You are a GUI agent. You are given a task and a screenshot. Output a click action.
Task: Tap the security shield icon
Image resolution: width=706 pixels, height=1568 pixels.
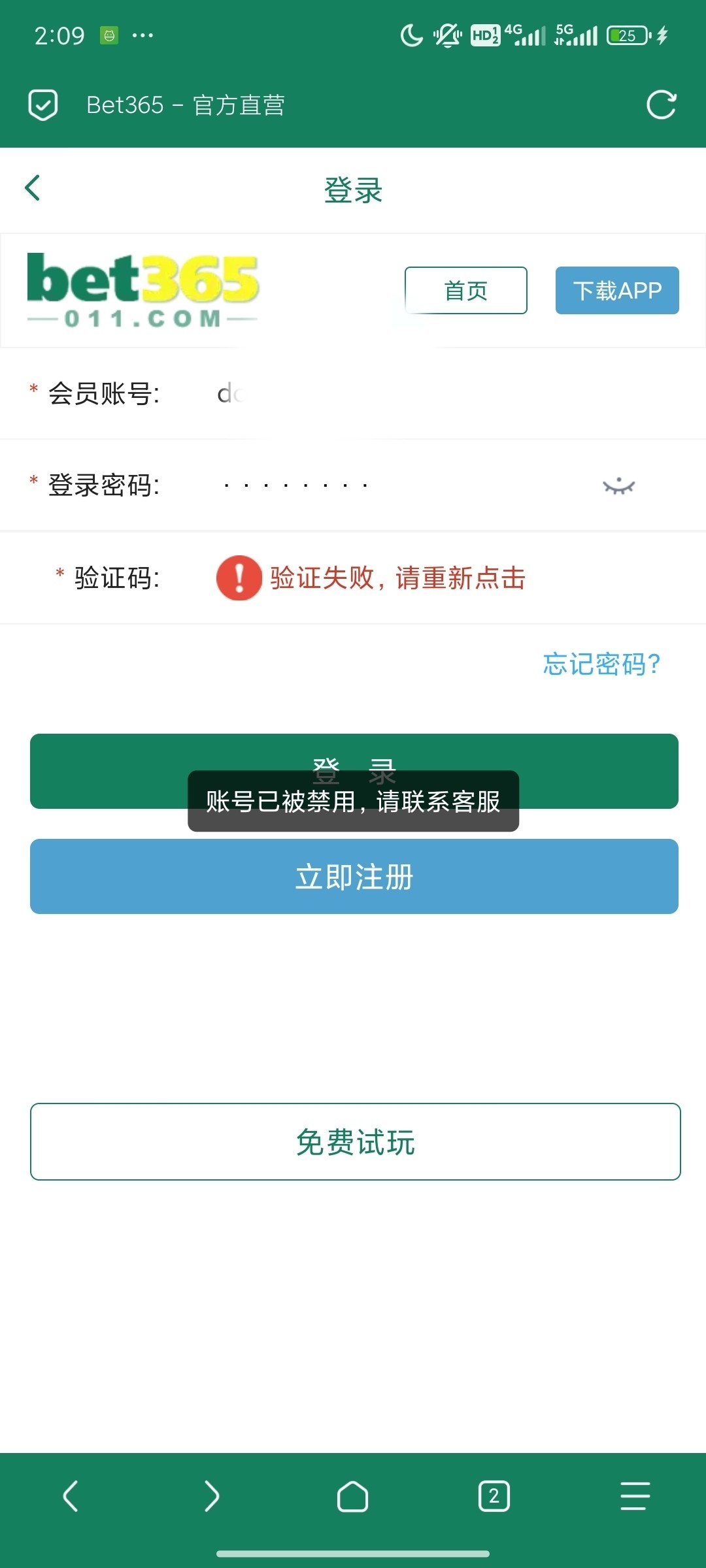point(43,105)
